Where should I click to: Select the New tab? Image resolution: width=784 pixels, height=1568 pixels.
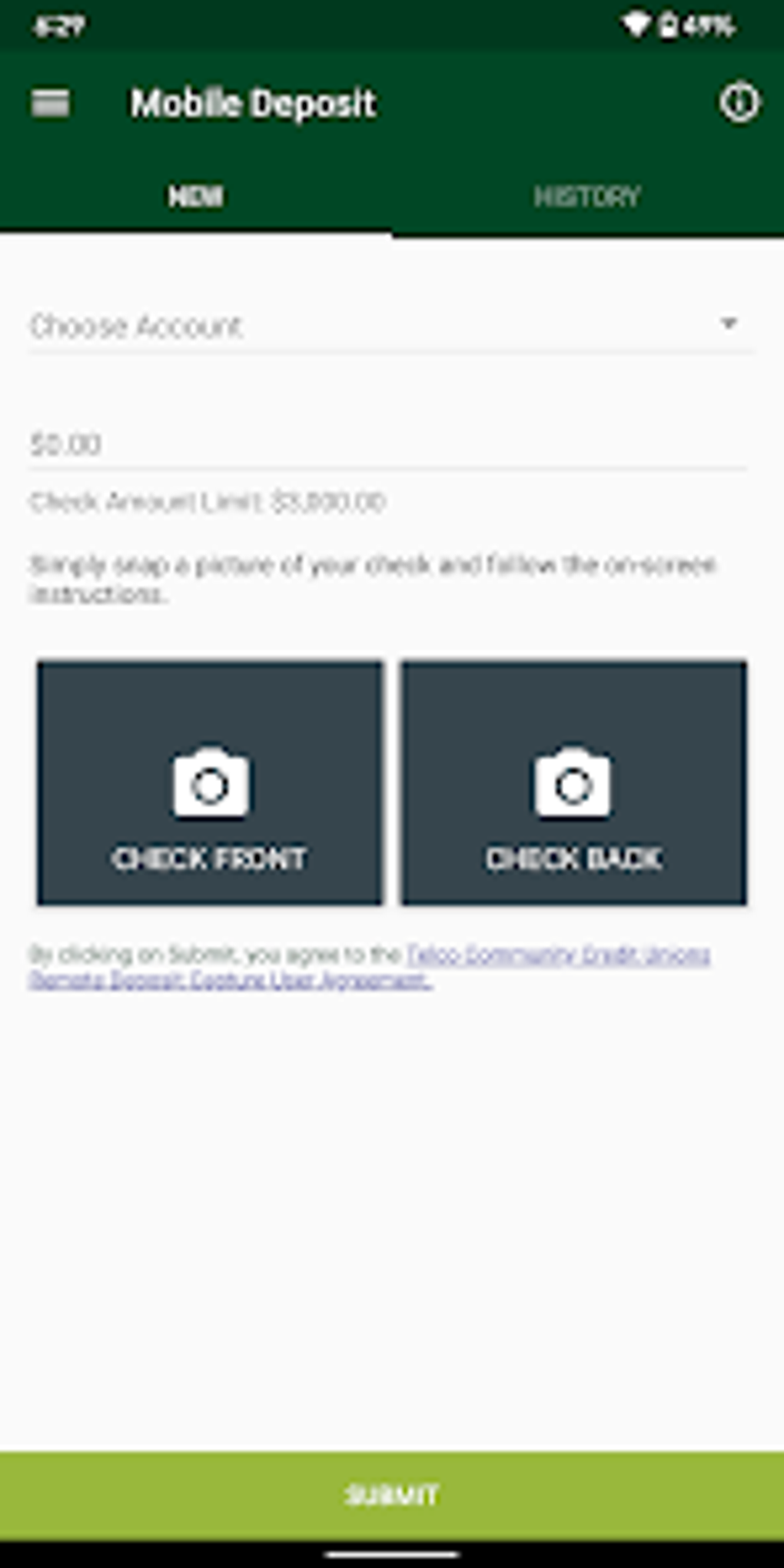coord(196,197)
